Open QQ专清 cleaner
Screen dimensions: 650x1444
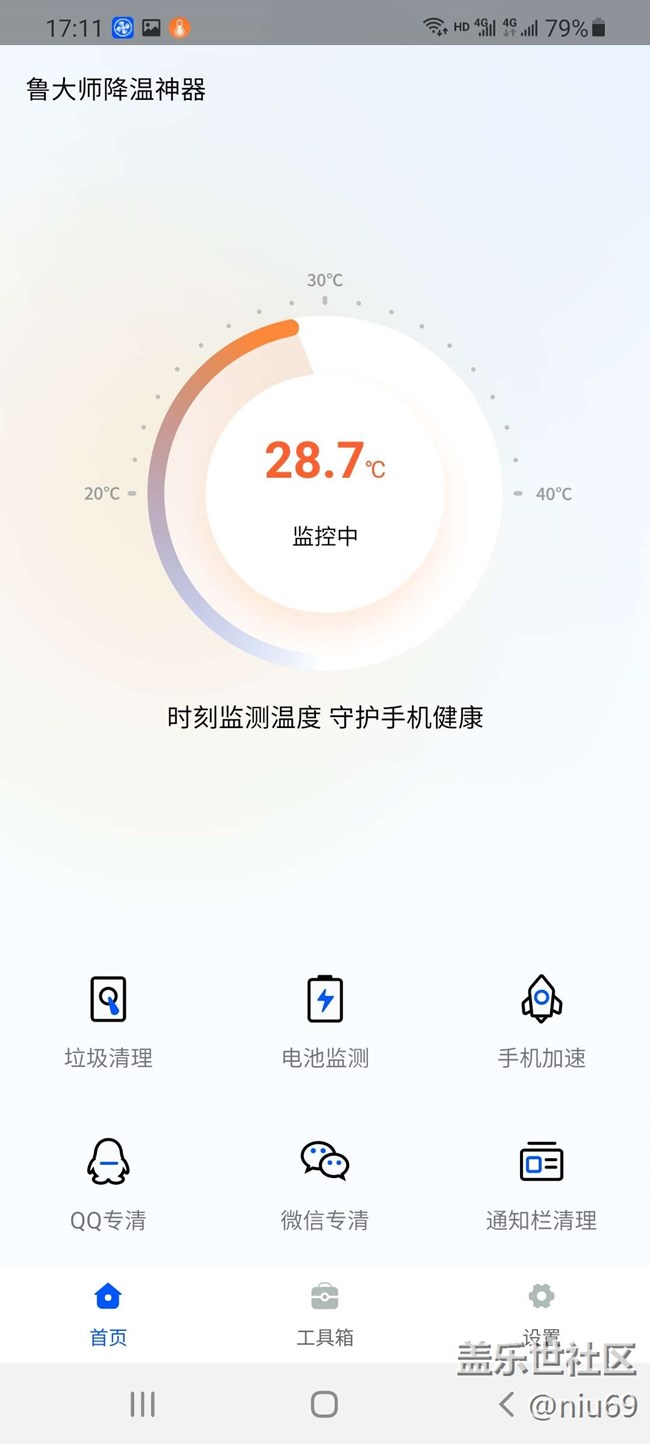coord(108,1185)
